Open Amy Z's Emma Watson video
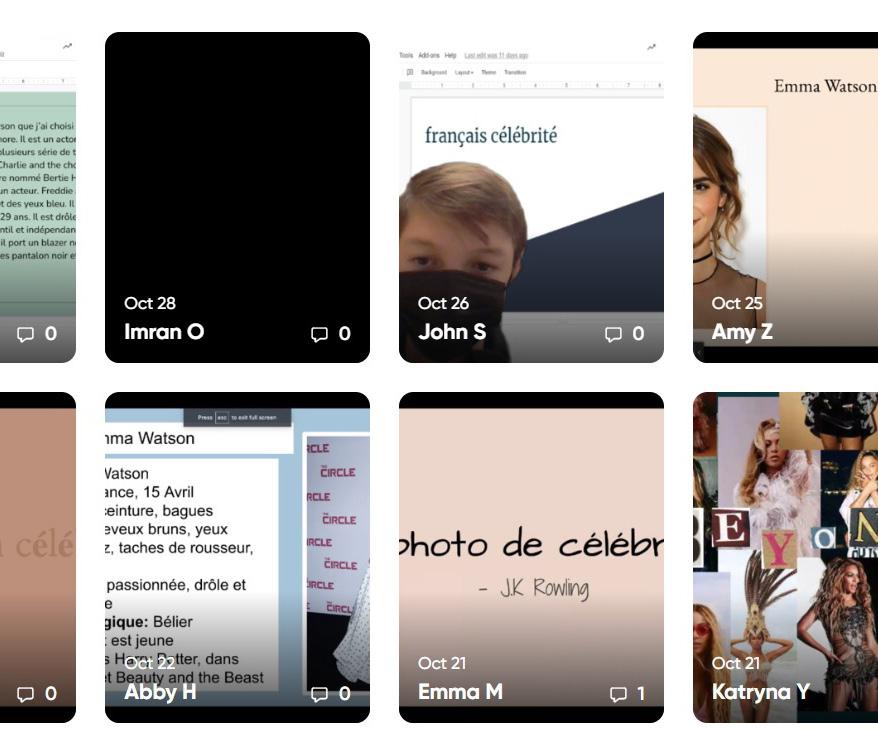Image resolution: width=878 pixels, height=730 pixels. point(786,197)
